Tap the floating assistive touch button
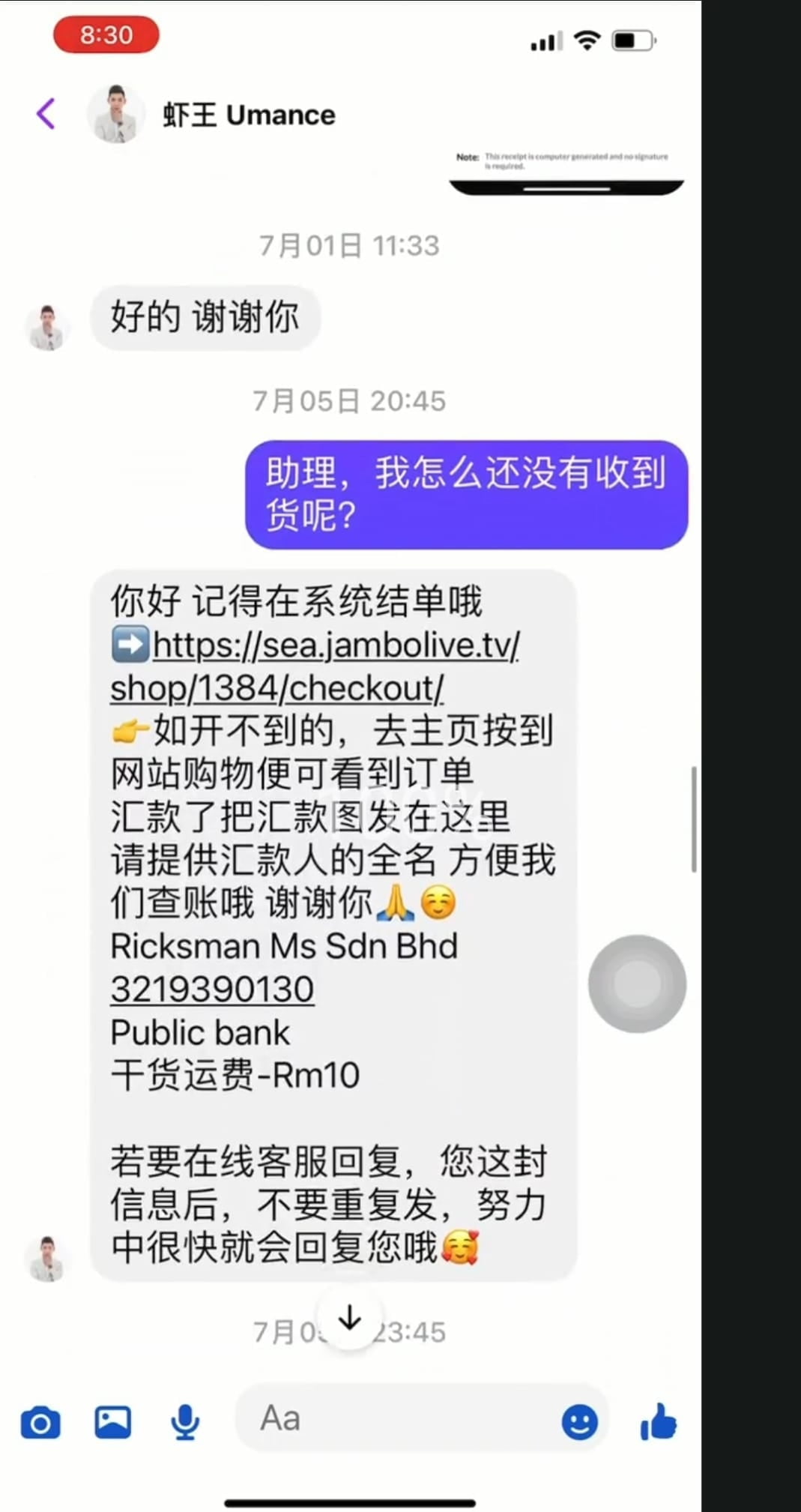 [637, 983]
